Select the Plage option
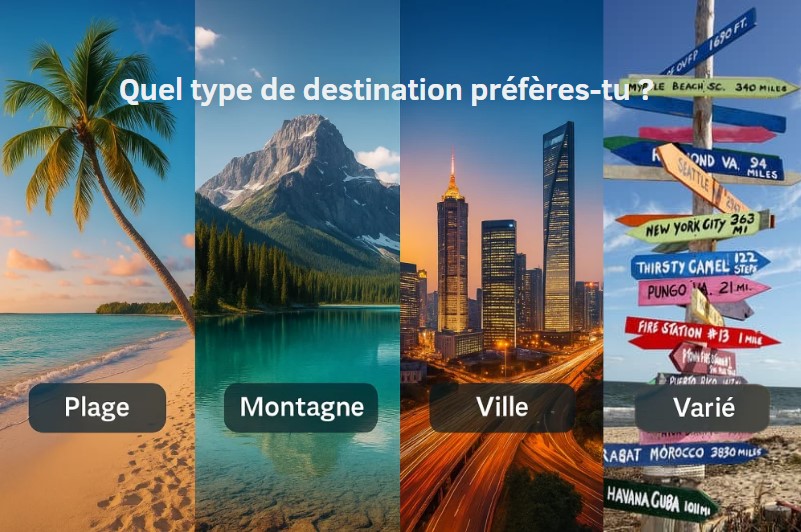801x532 pixels. (x=97, y=407)
